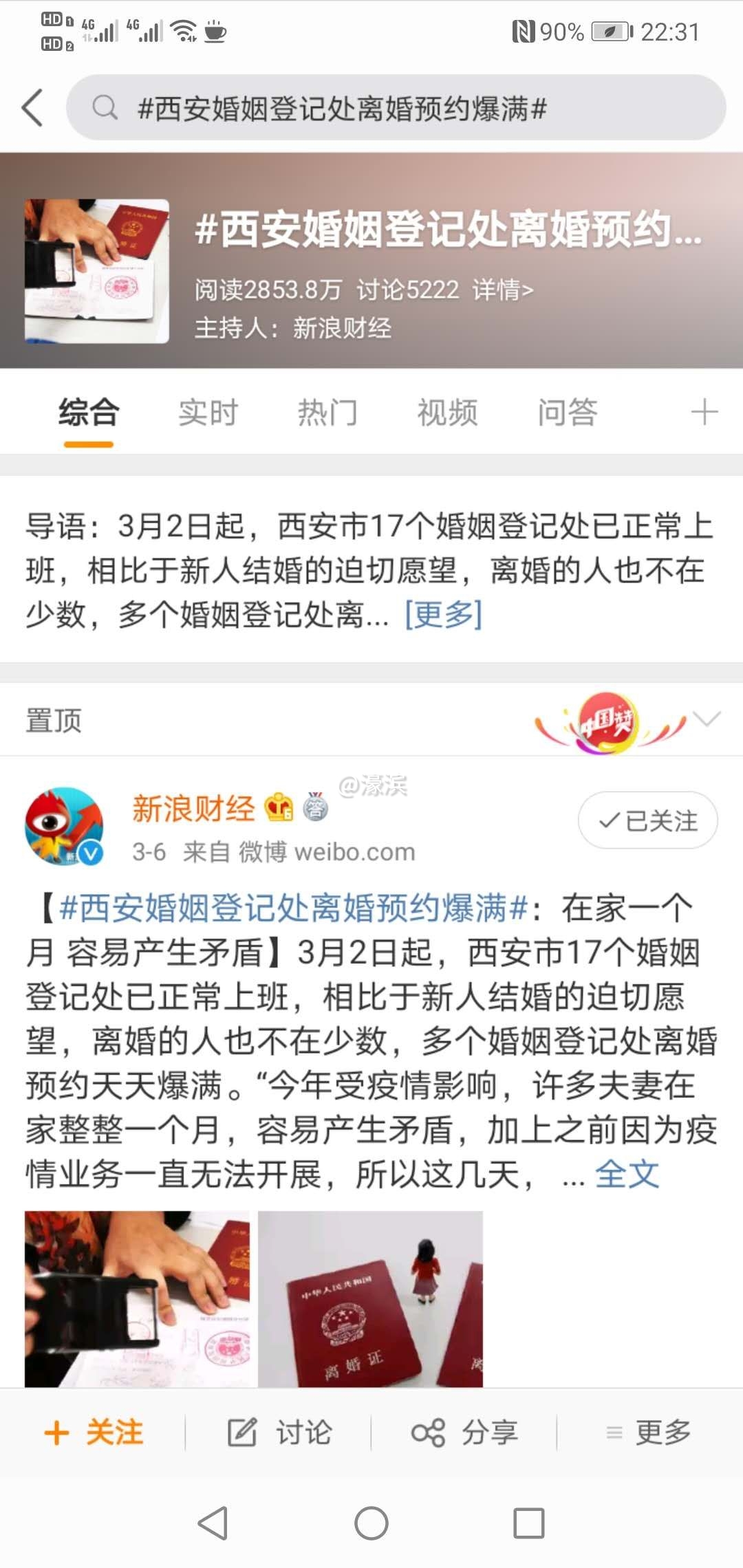Screen dimensions: 743x1568
Task: Switch to the 热门 tab
Action: (x=327, y=413)
